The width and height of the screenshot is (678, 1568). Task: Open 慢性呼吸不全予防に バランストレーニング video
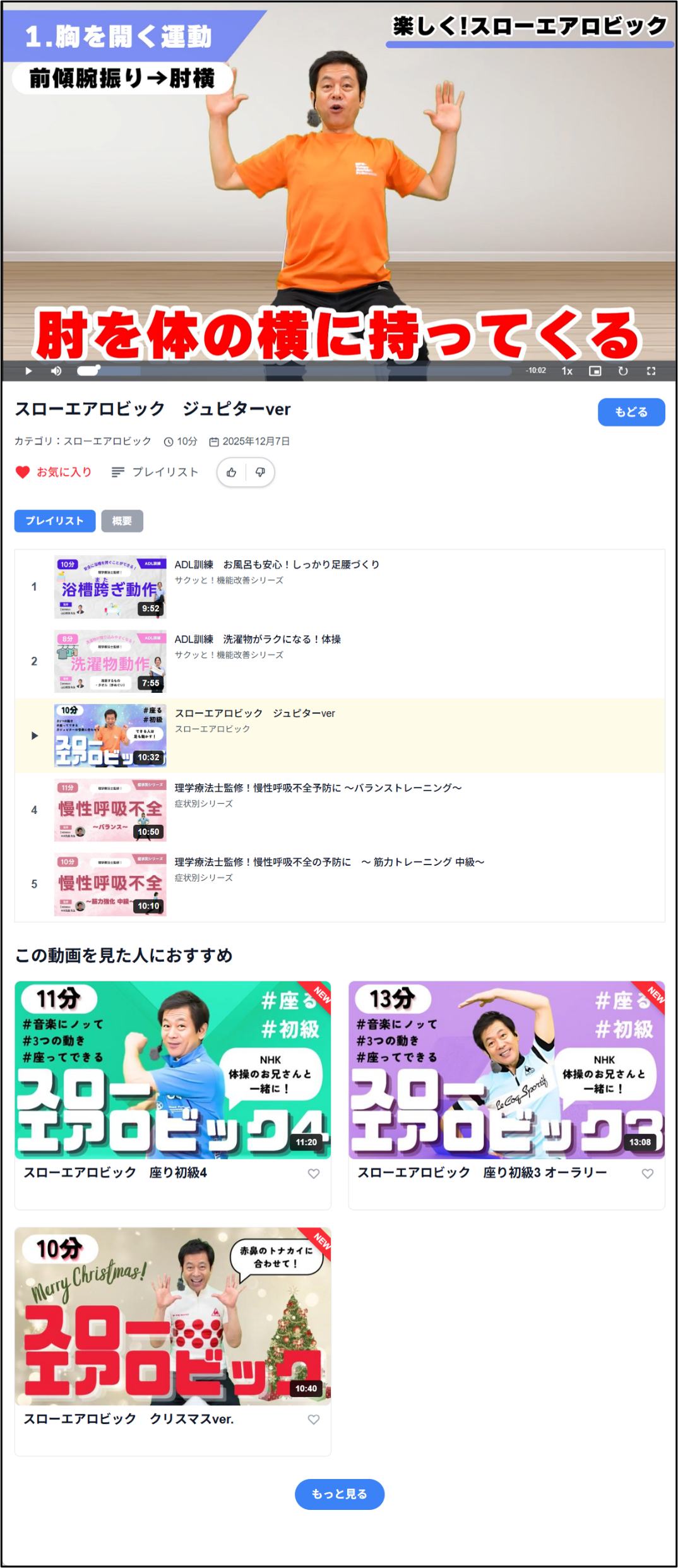tap(318, 787)
